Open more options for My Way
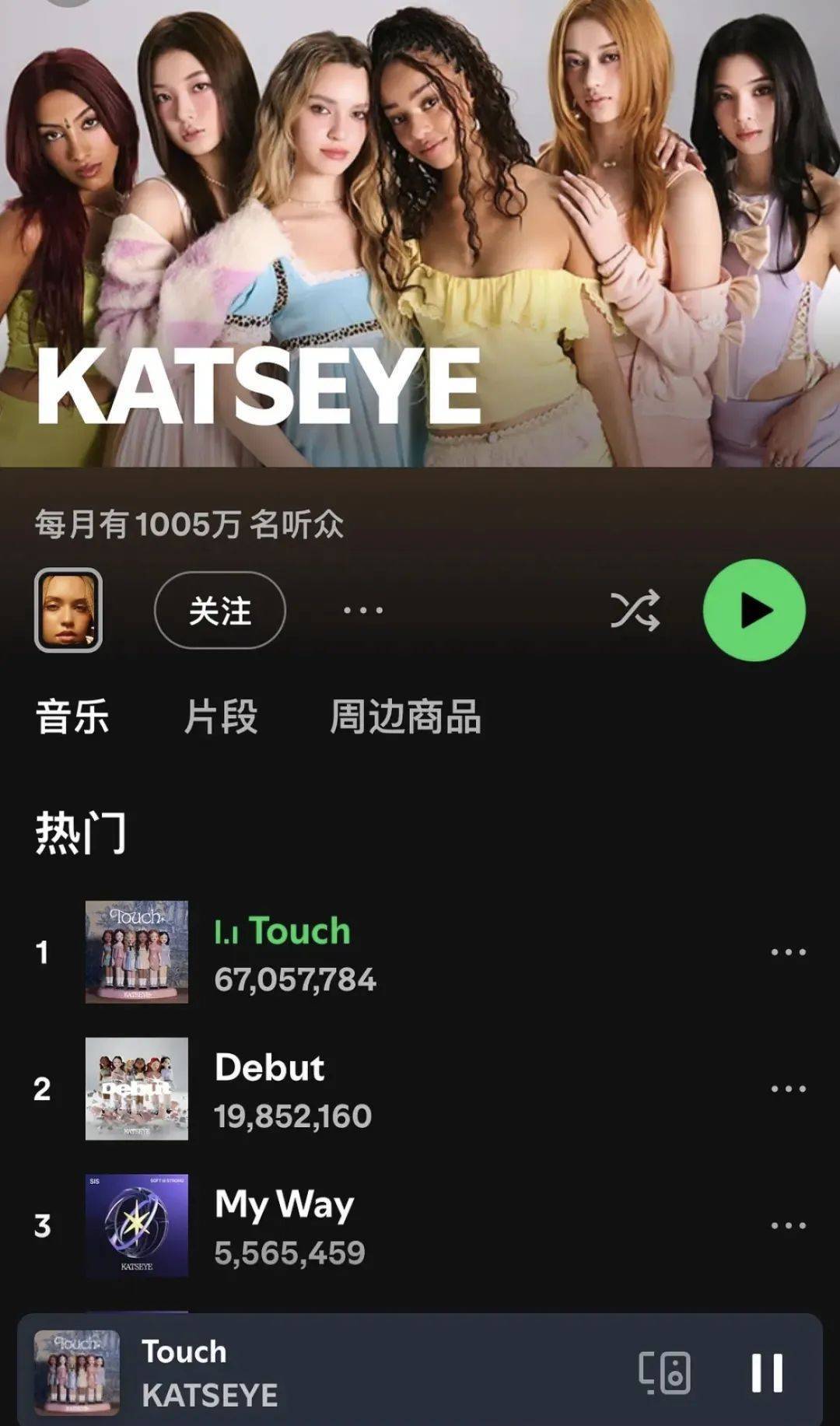Image resolution: width=840 pixels, height=1426 pixels. pos(787,1226)
